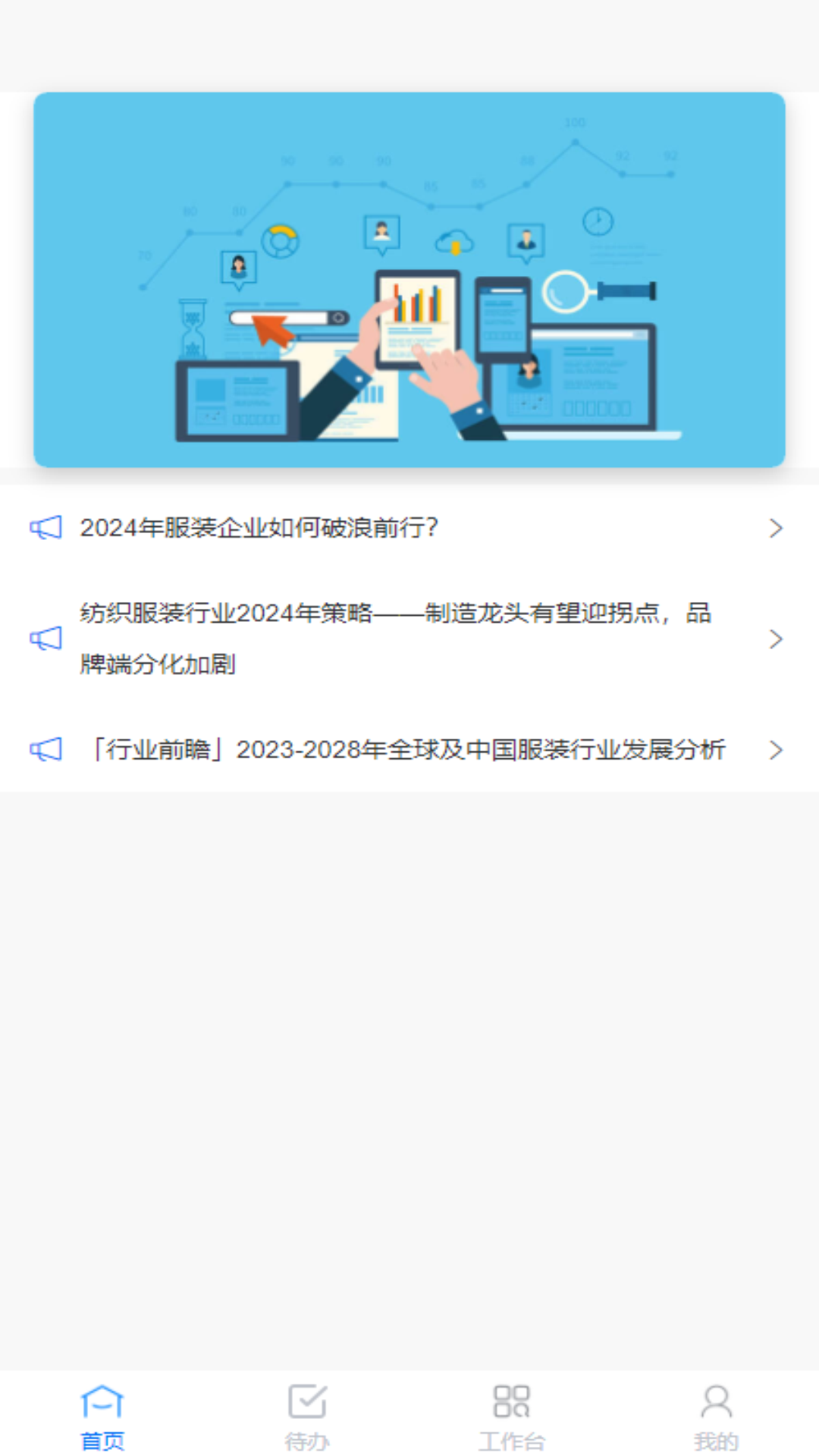
Task: Open the blue data analytics banner
Action: (409, 279)
